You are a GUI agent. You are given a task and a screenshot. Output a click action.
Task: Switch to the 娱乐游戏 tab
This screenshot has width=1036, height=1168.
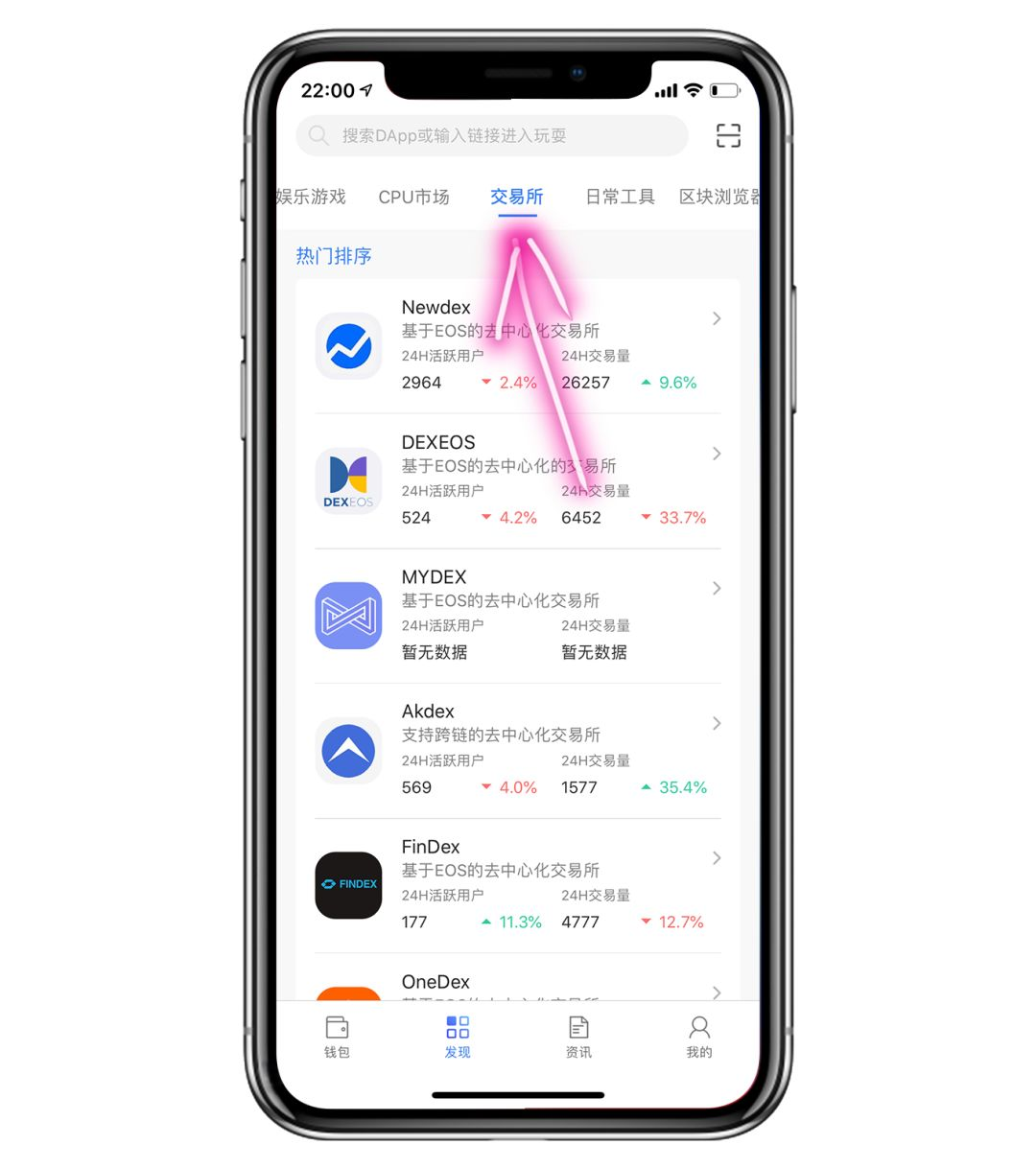click(312, 197)
